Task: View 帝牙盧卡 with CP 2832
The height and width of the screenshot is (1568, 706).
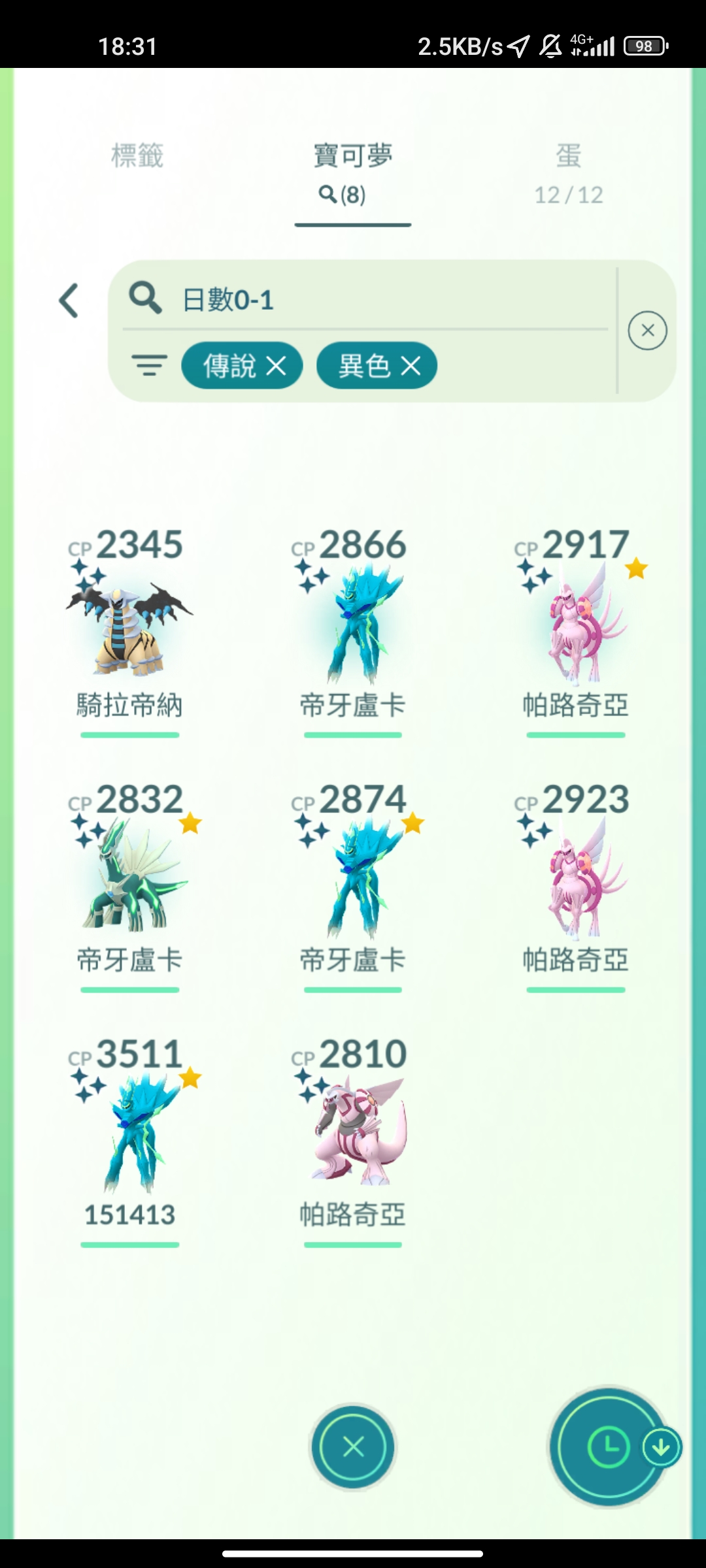Action: pyautogui.click(x=129, y=882)
